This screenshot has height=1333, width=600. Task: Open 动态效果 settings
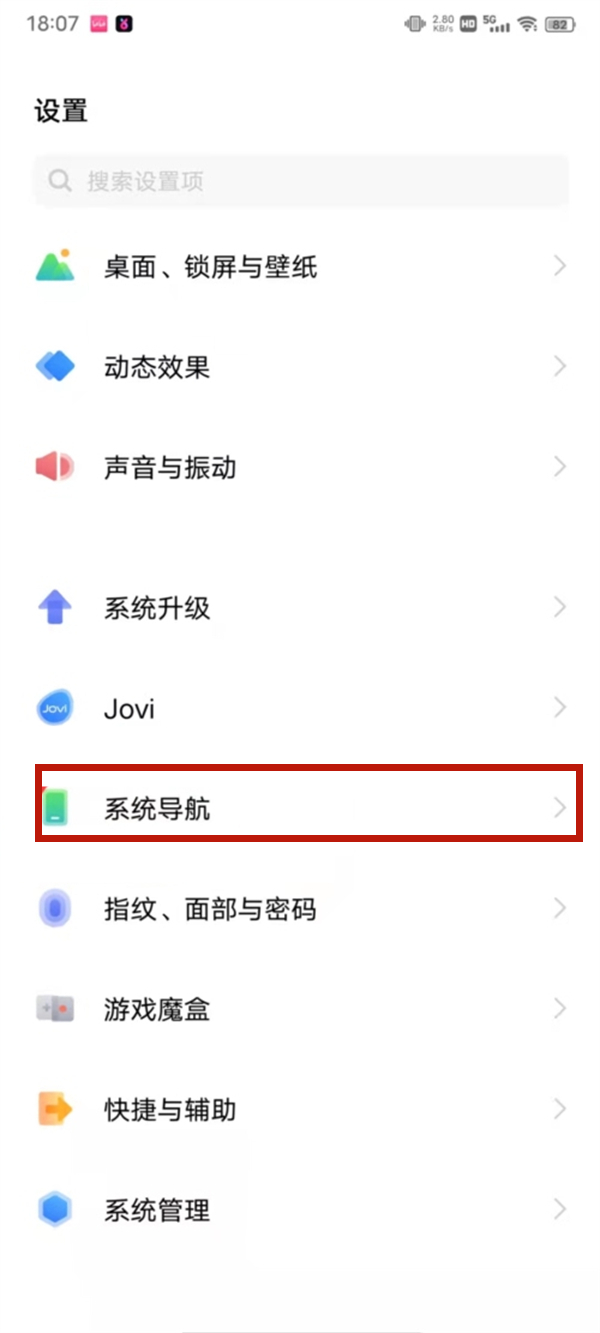(x=300, y=367)
